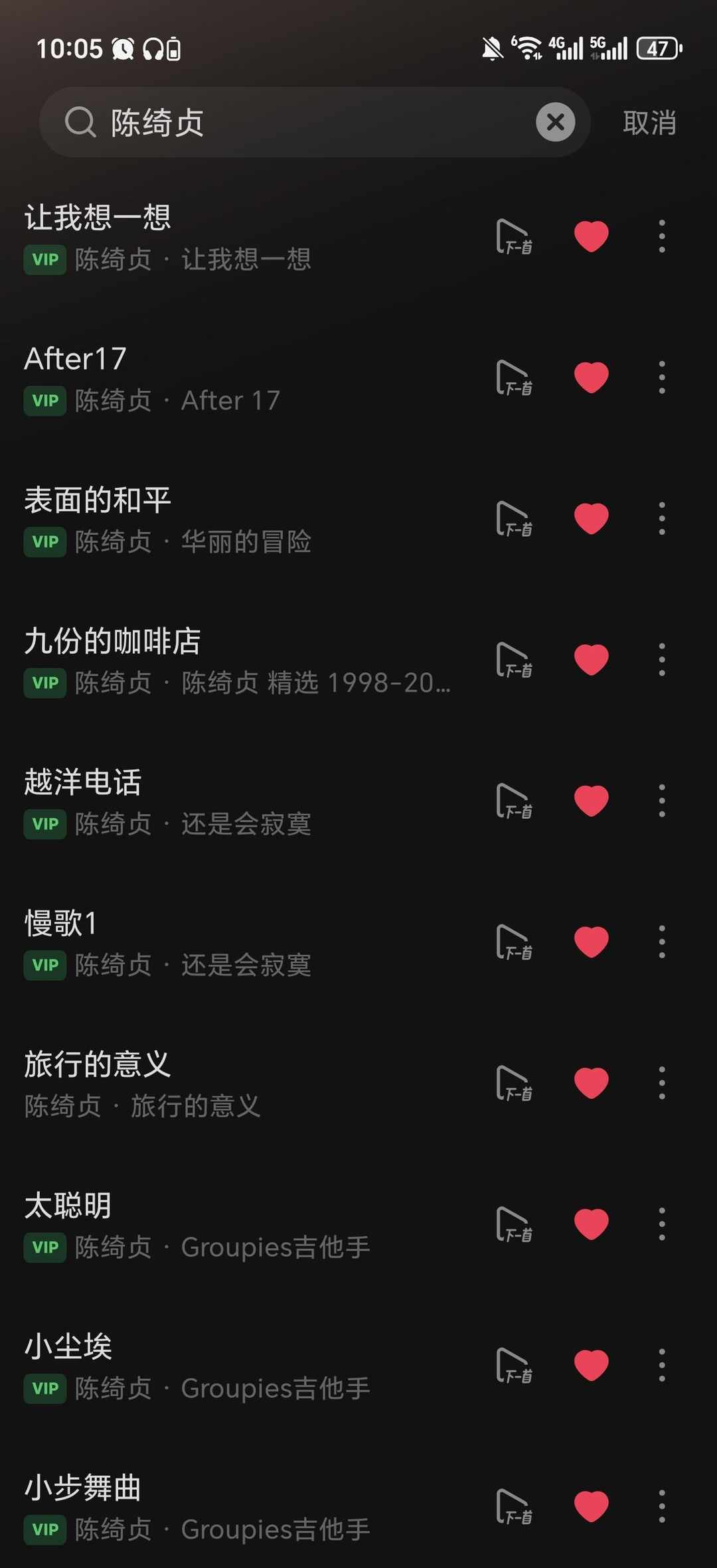Open more options for 小尘埃
The width and height of the screenshot is (717, 1568).
click(661, 1364)
